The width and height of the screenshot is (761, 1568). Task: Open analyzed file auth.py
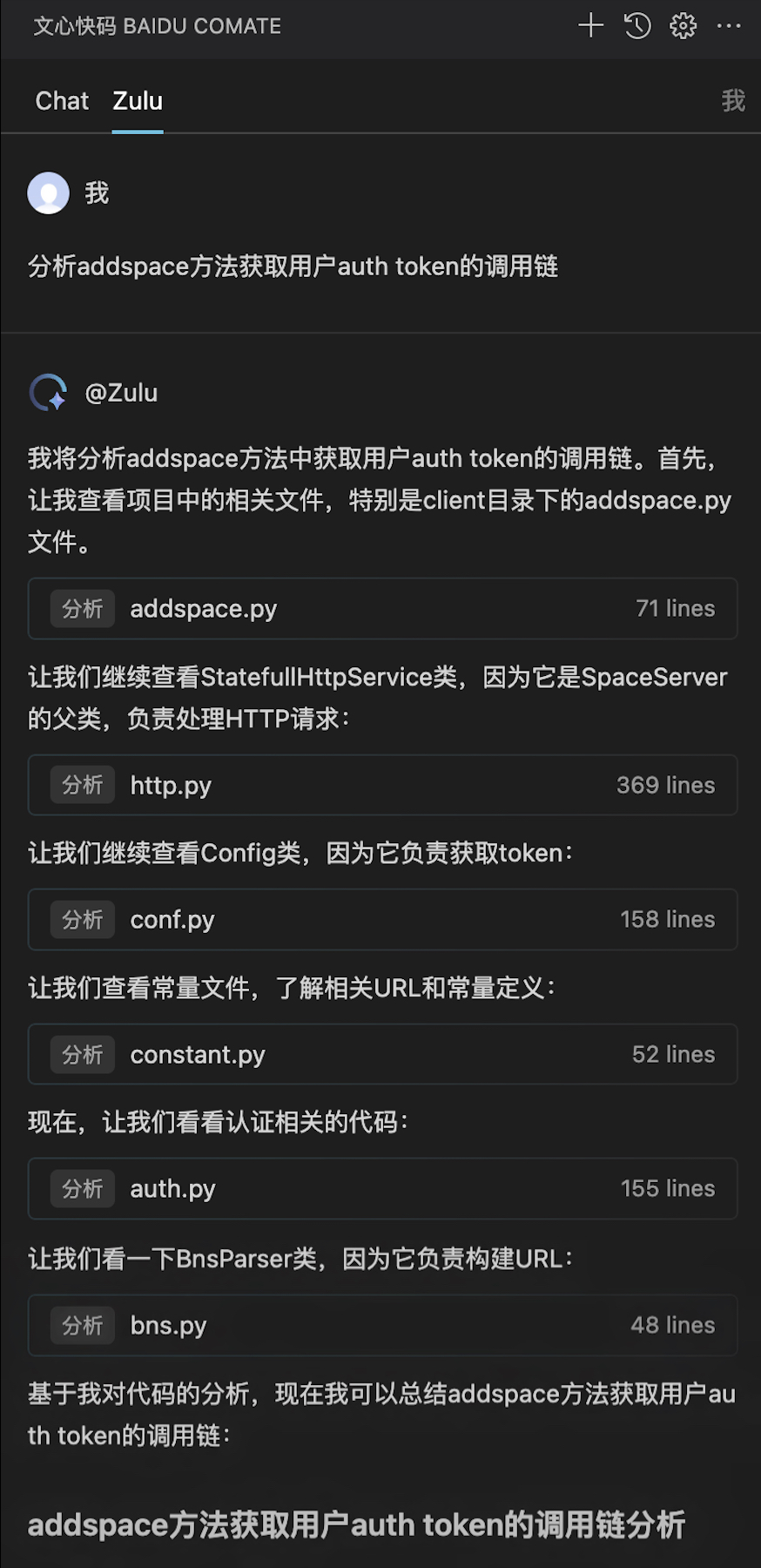point(172,1189)
